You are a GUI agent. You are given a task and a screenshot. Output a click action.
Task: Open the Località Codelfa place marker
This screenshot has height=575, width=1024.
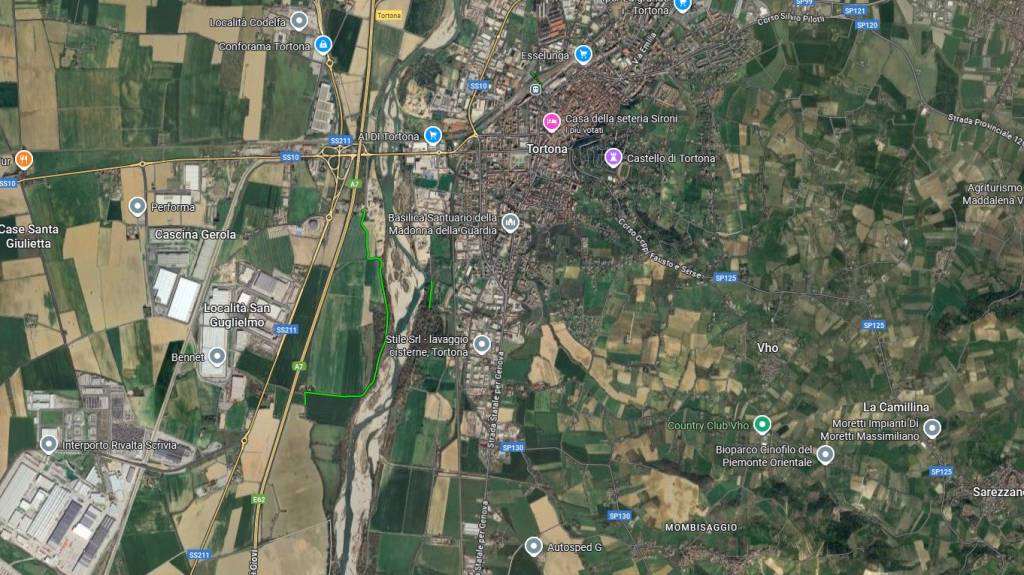pos(298,21)
